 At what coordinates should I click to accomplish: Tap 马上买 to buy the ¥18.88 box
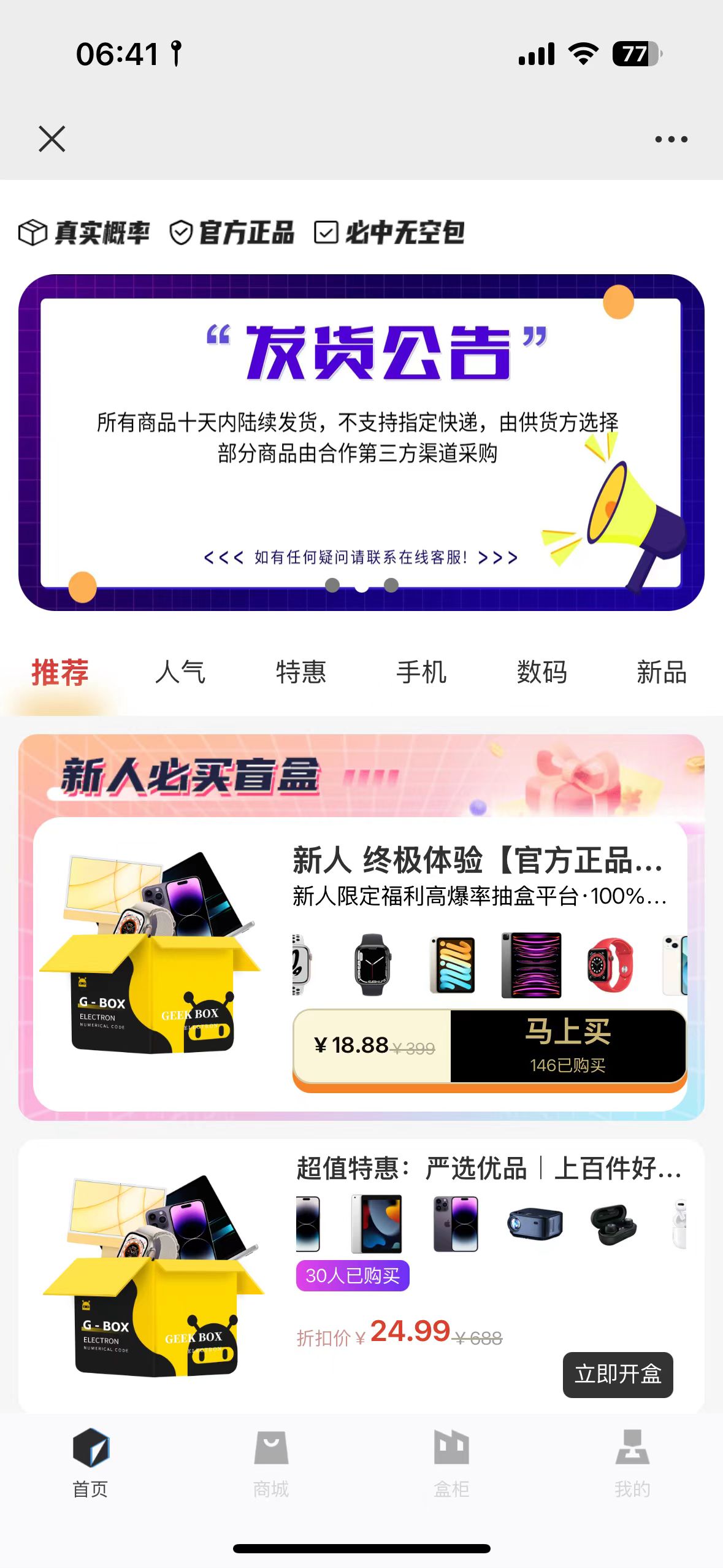point(567,1046)
